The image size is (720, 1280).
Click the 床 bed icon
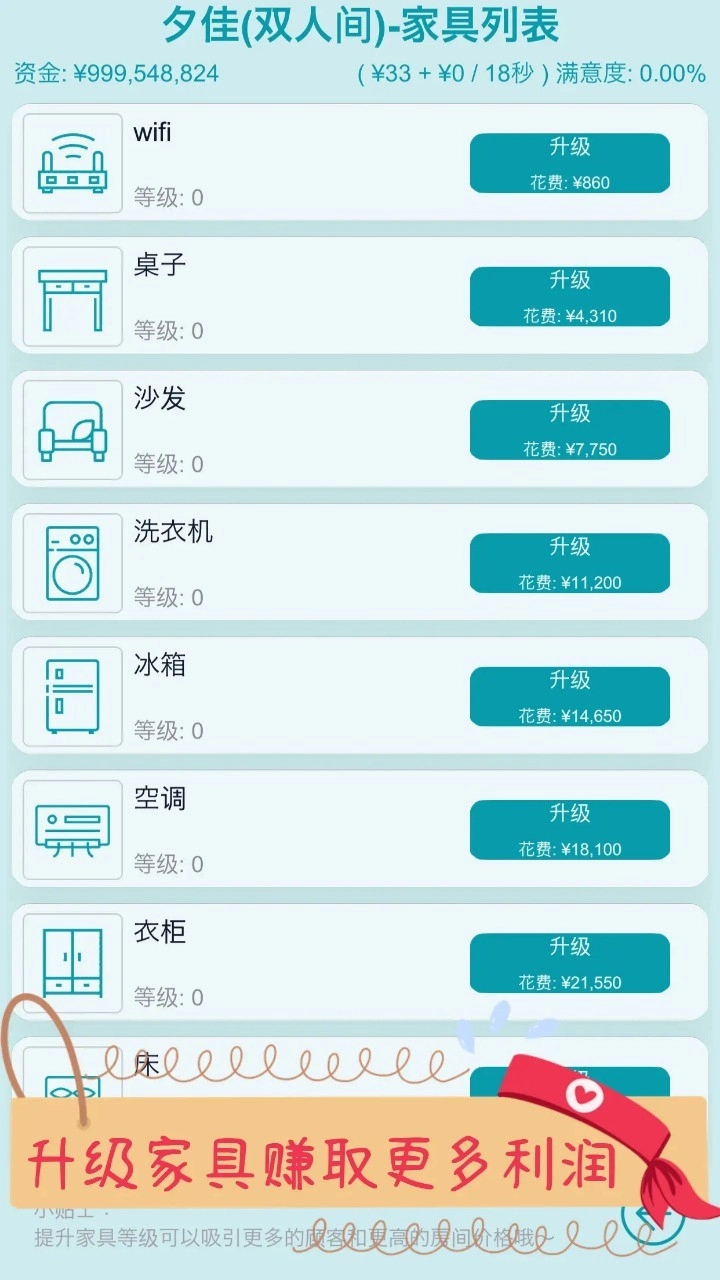[x=72, y=1090]
